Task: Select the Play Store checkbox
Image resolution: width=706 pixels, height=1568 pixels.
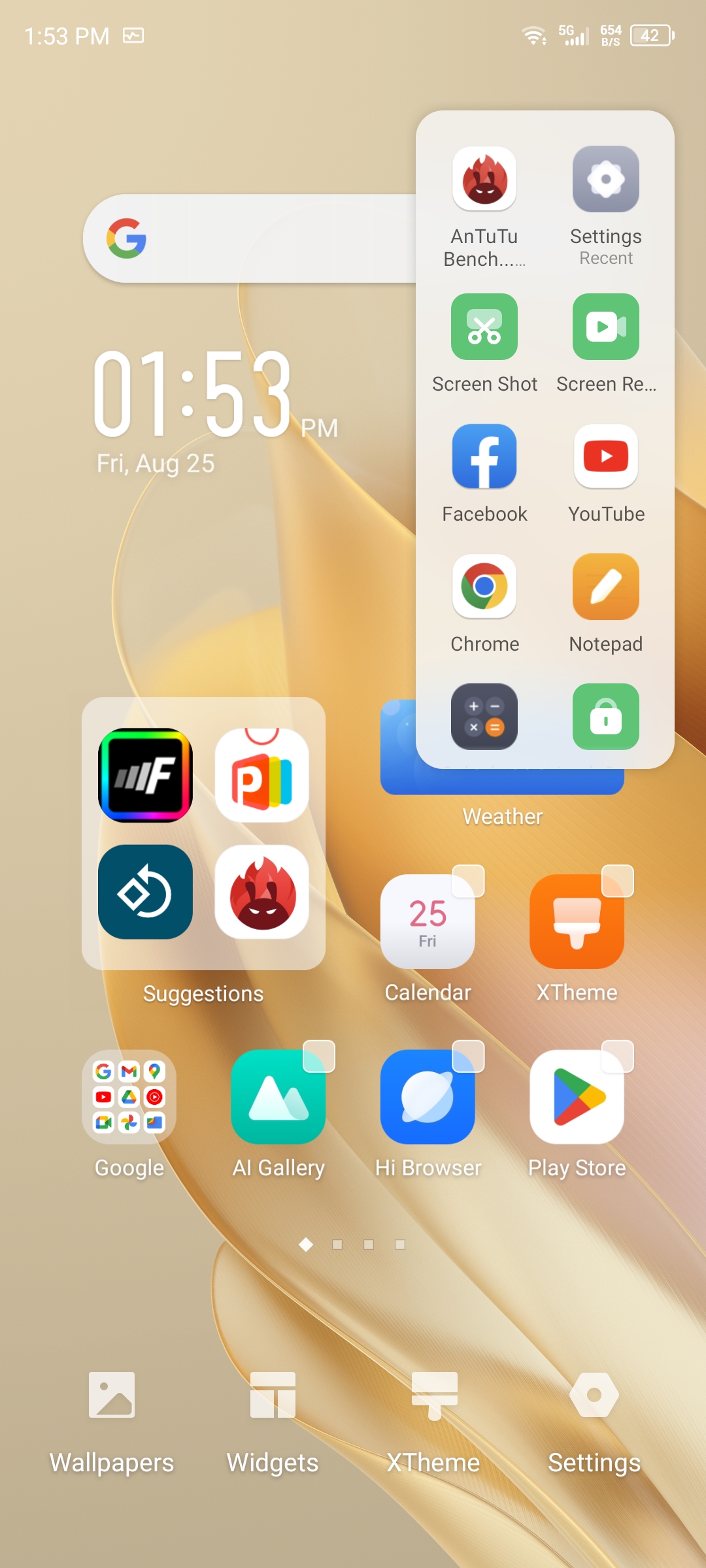Action: 617,1056
